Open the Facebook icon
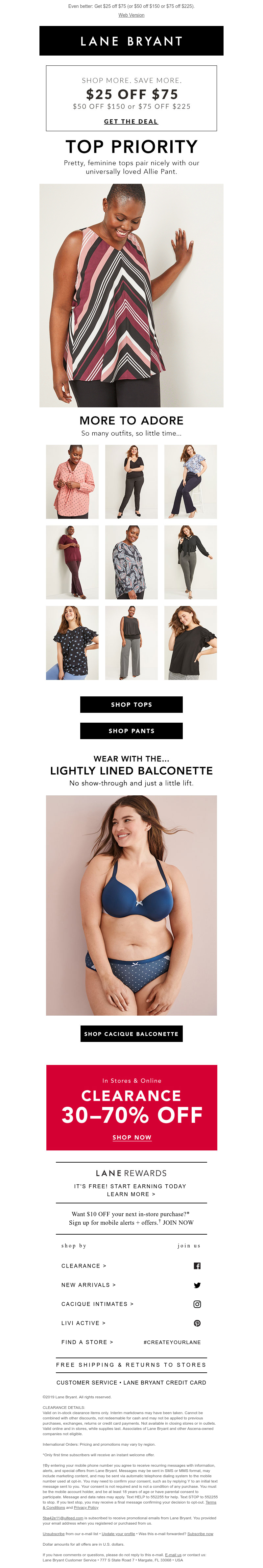The image size is (263, 1568). (x=197, y=1266)
